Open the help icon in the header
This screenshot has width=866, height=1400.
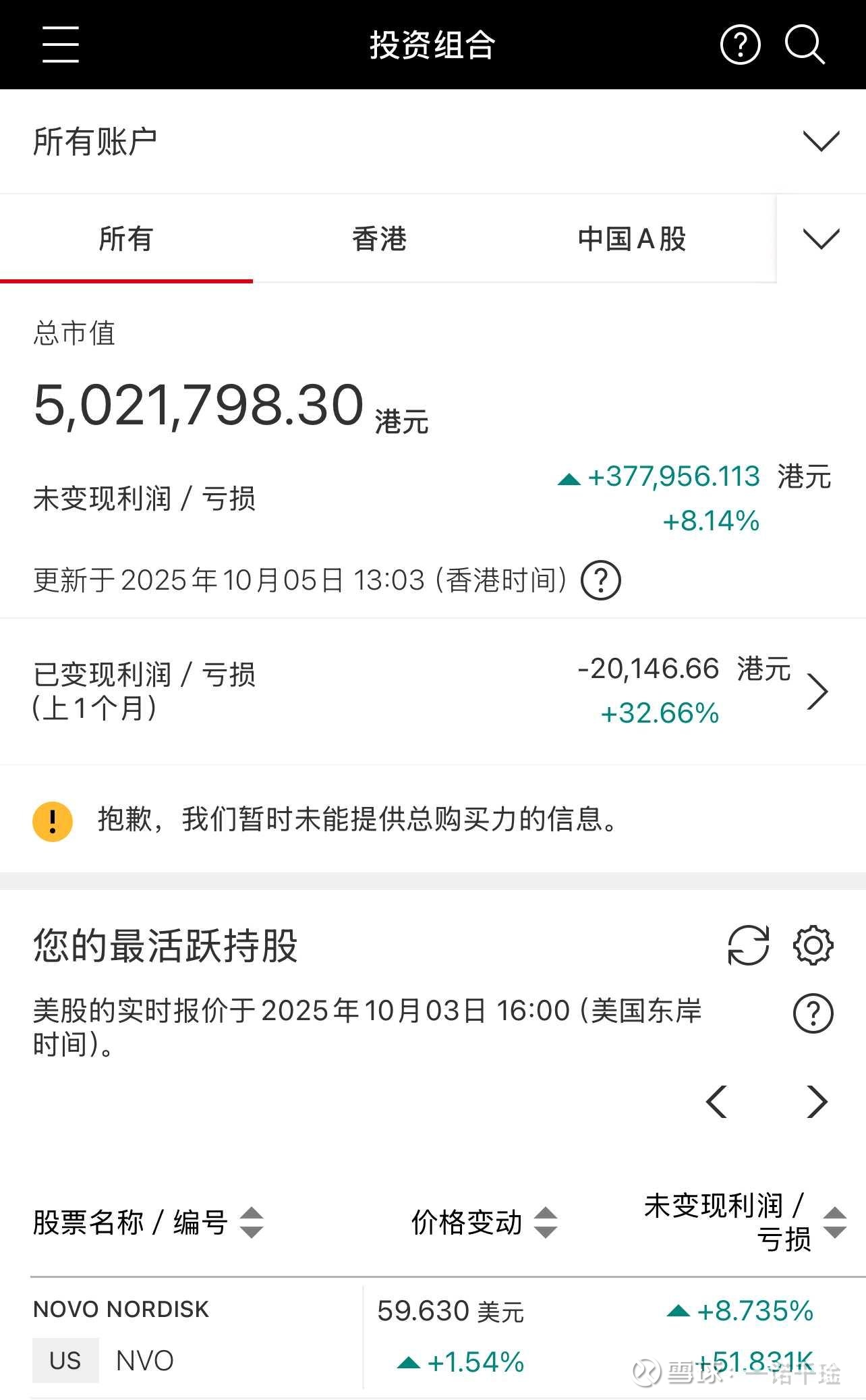740,45
